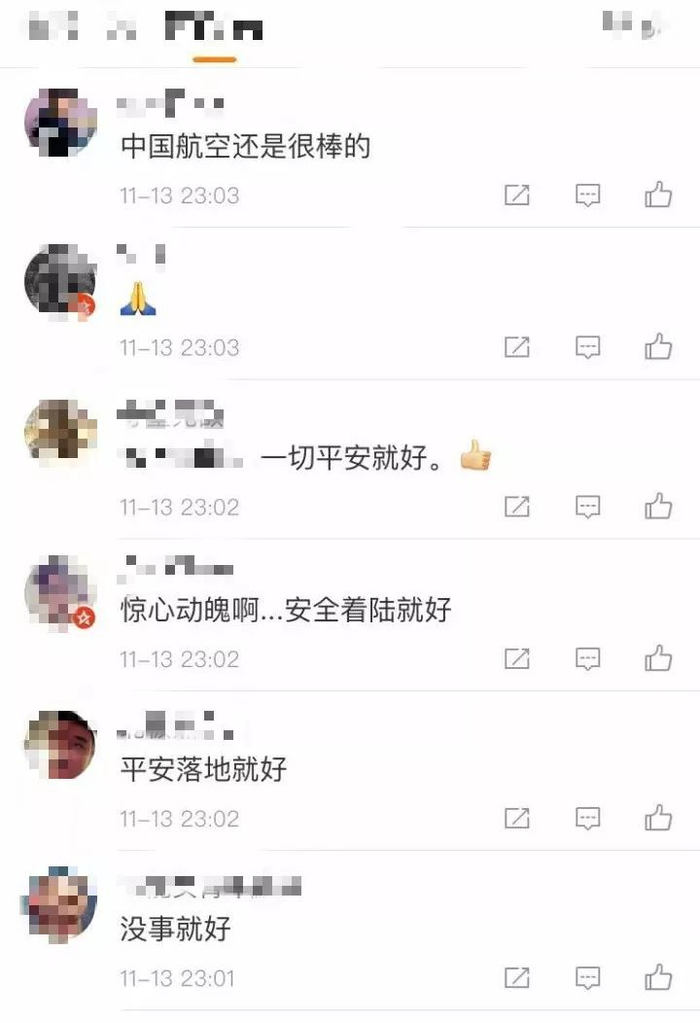Reply to the comment "中国航空还是很棒的"
The width and height of the screenshot is (700, 1023).
coord(588,195)
